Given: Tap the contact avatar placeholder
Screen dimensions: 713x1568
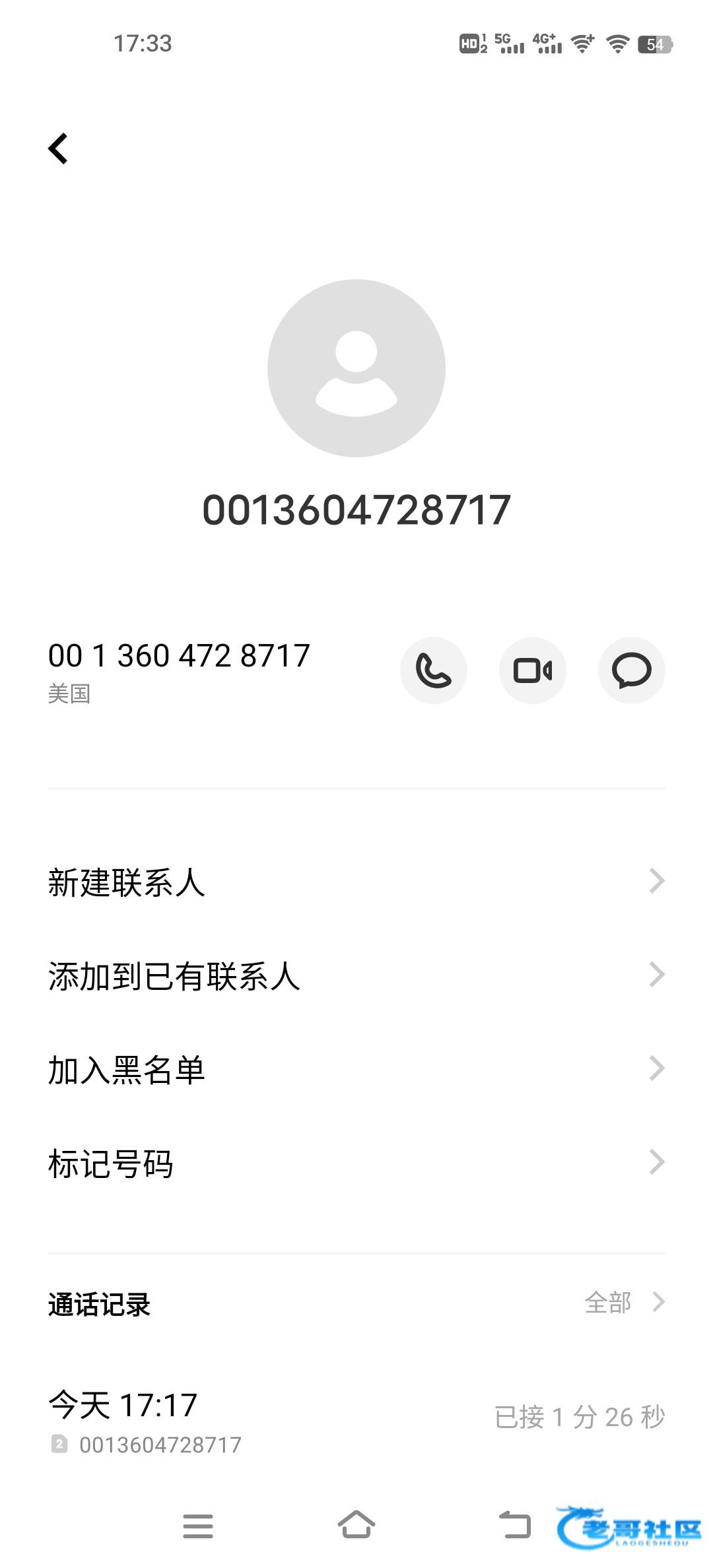Looking at the screenshot, I should click(356, 368).
